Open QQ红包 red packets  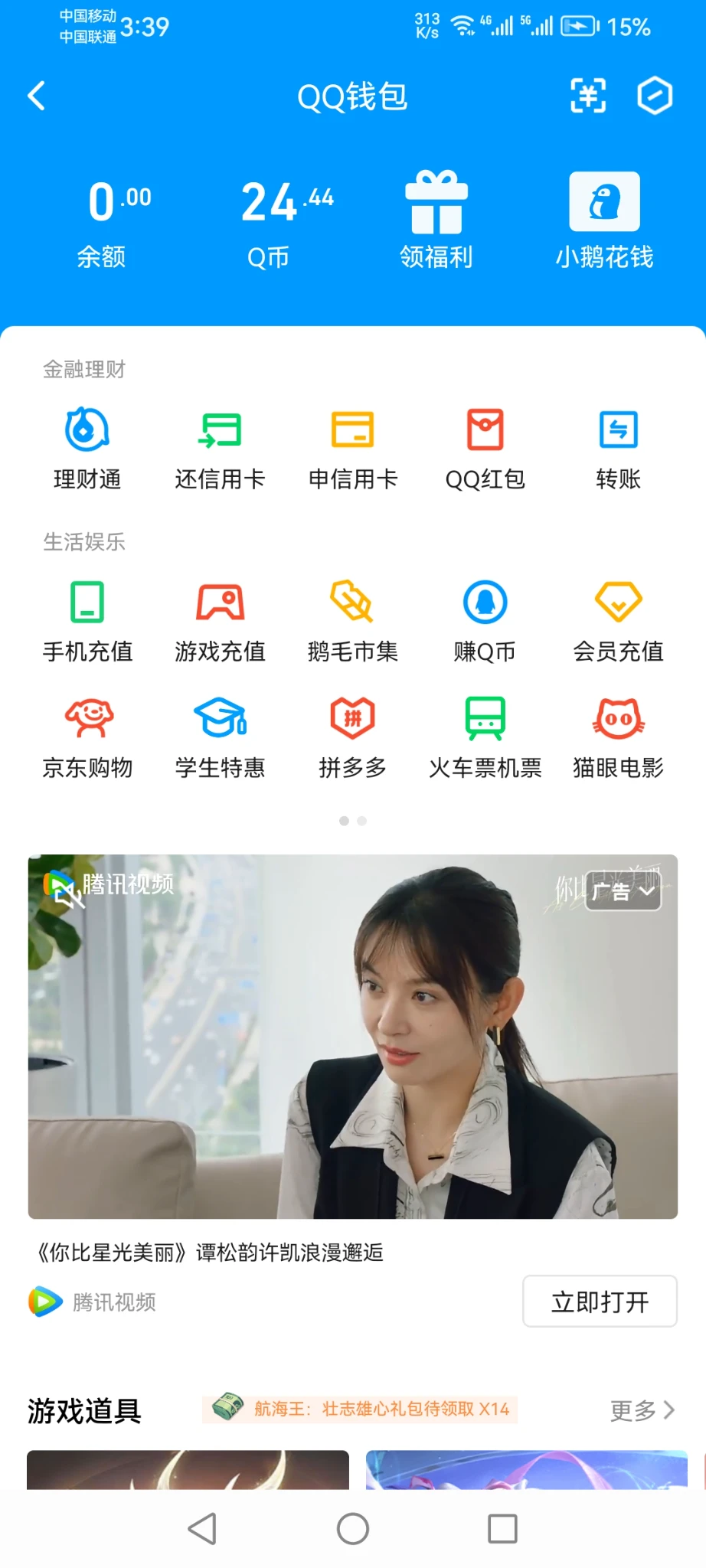(485, 449)
